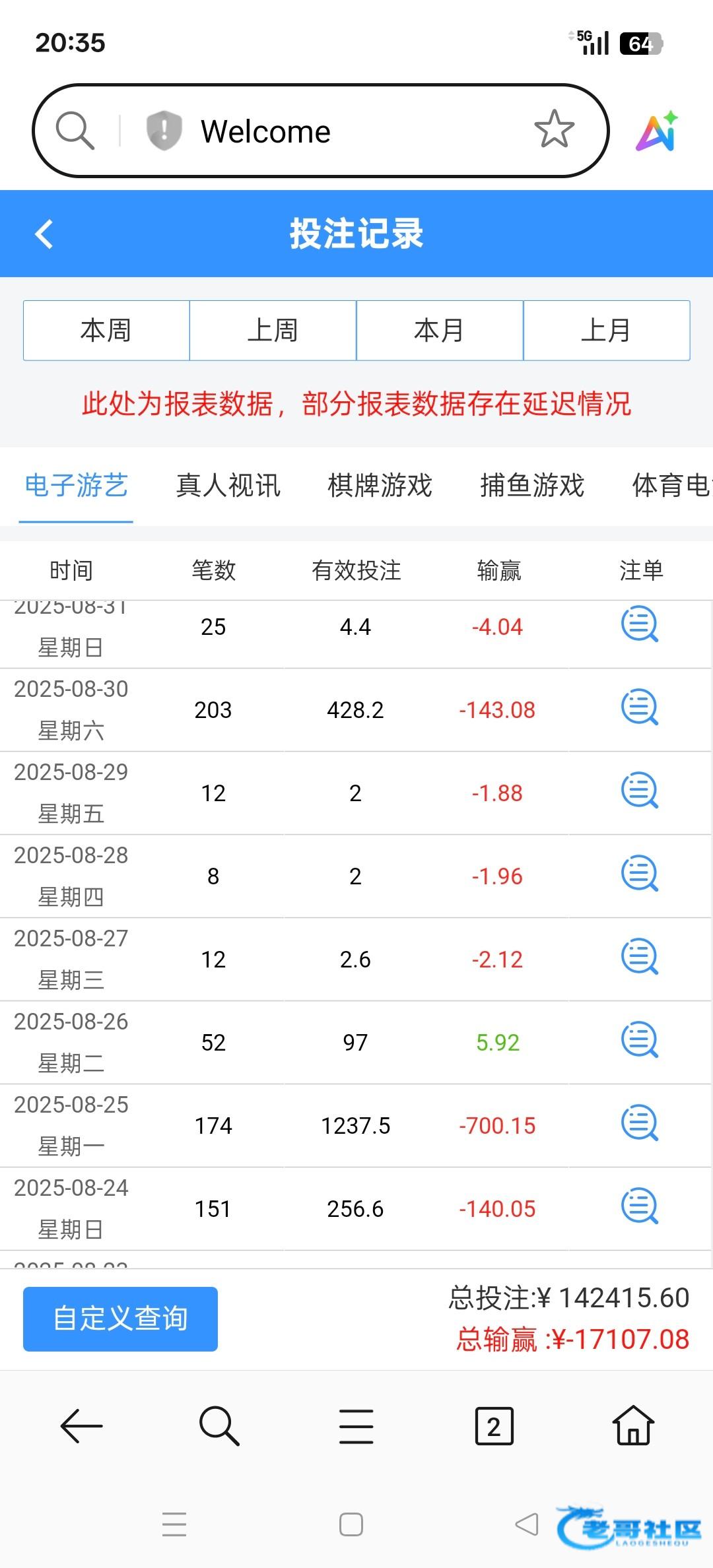Go to the browser home page
Screen dimensions: 713x1568
click(634, 1427)
